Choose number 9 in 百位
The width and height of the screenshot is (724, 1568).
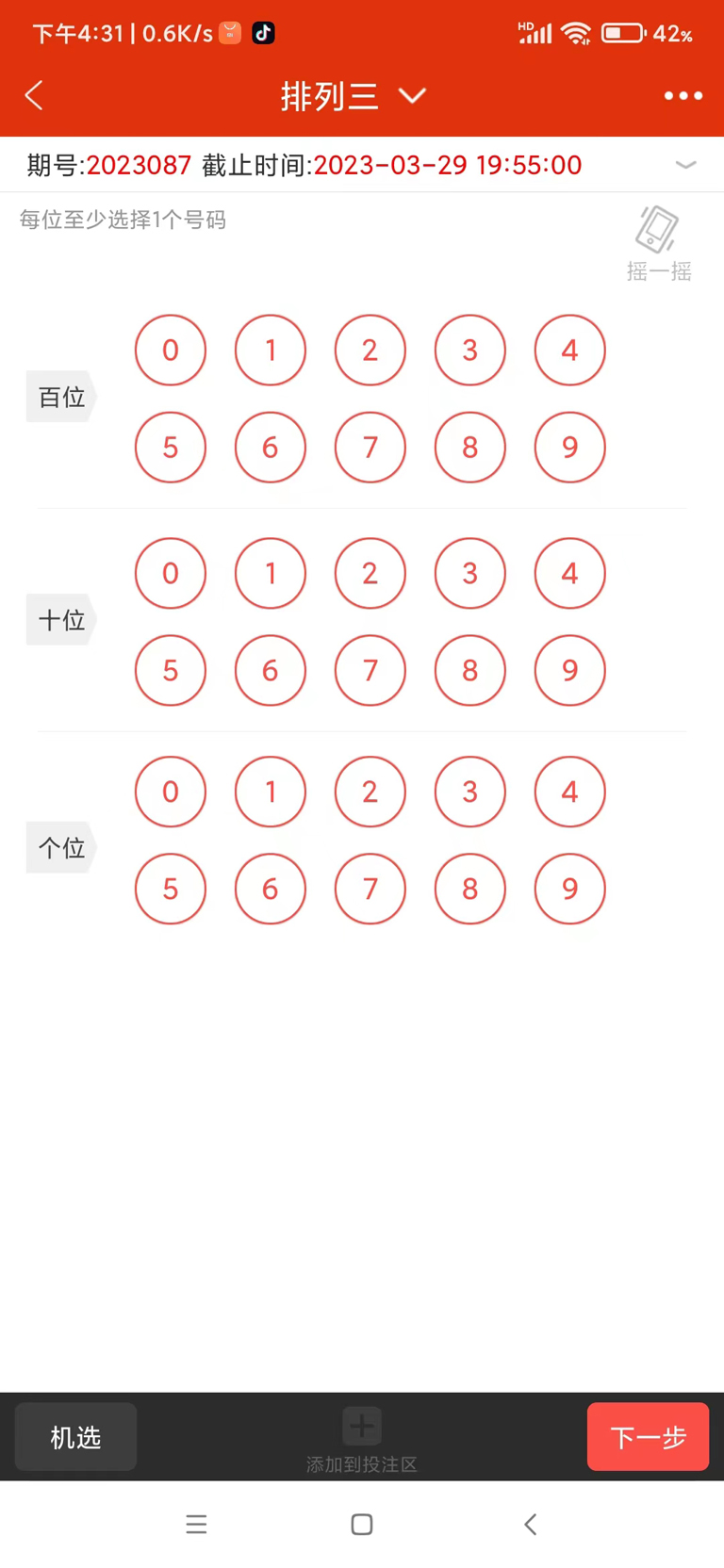(x=569, y=448)
